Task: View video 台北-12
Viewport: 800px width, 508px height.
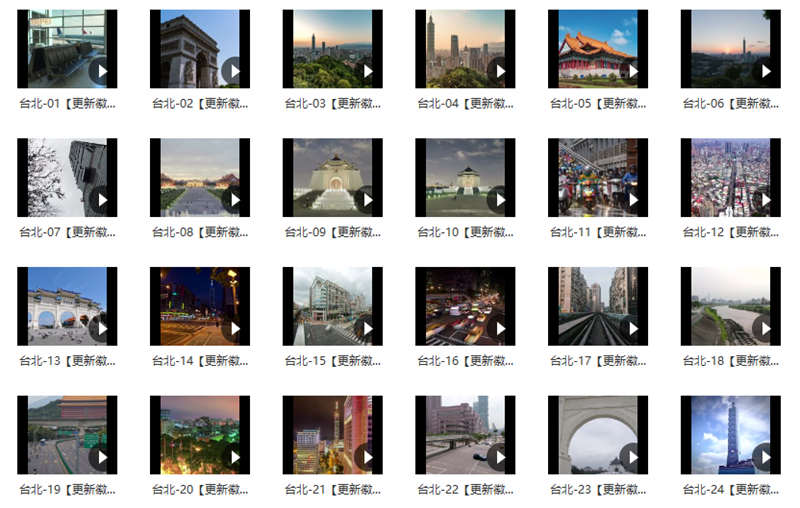Action: click(730, 177)
